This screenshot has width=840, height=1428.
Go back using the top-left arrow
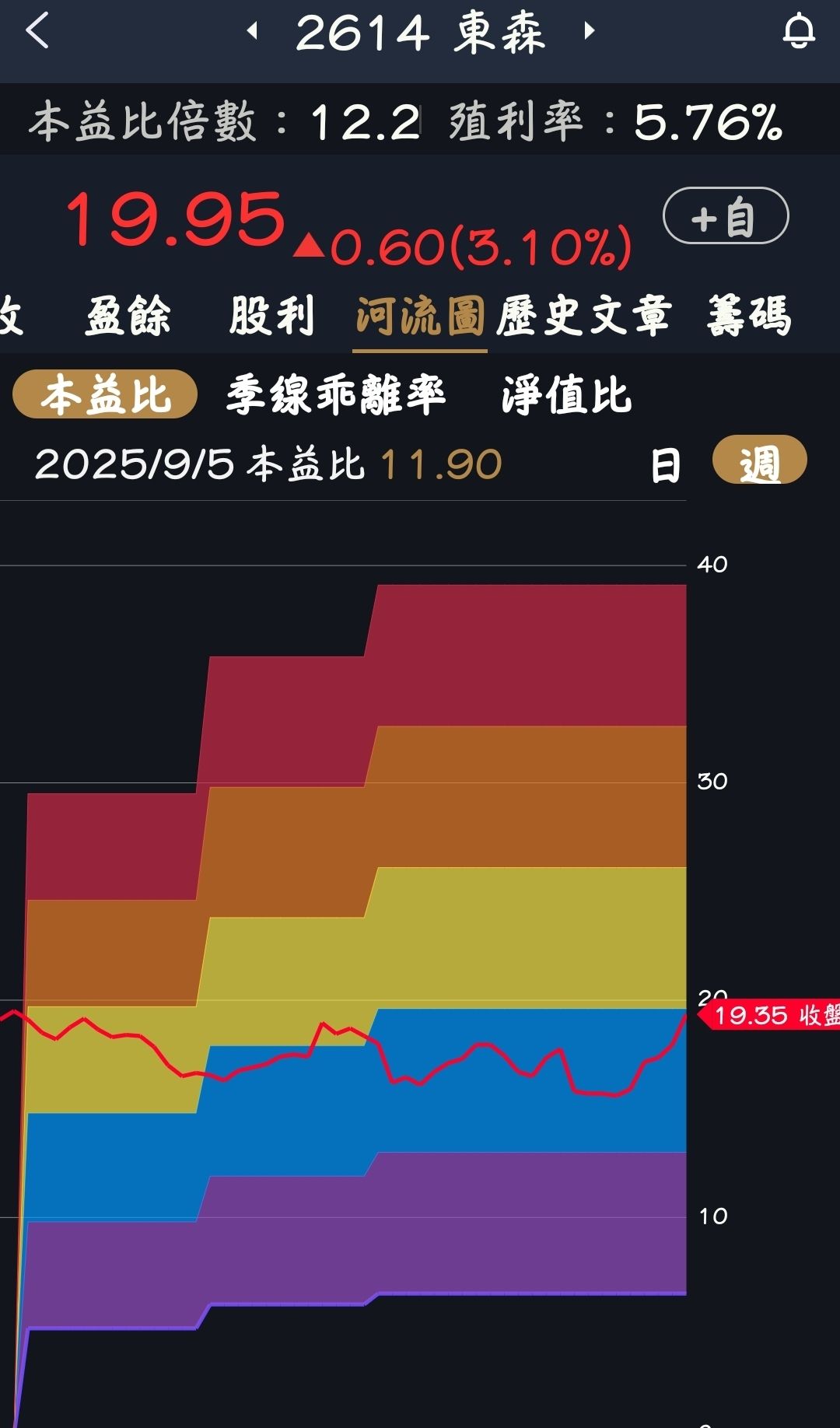pyautogui.click(x=37, y=32)
